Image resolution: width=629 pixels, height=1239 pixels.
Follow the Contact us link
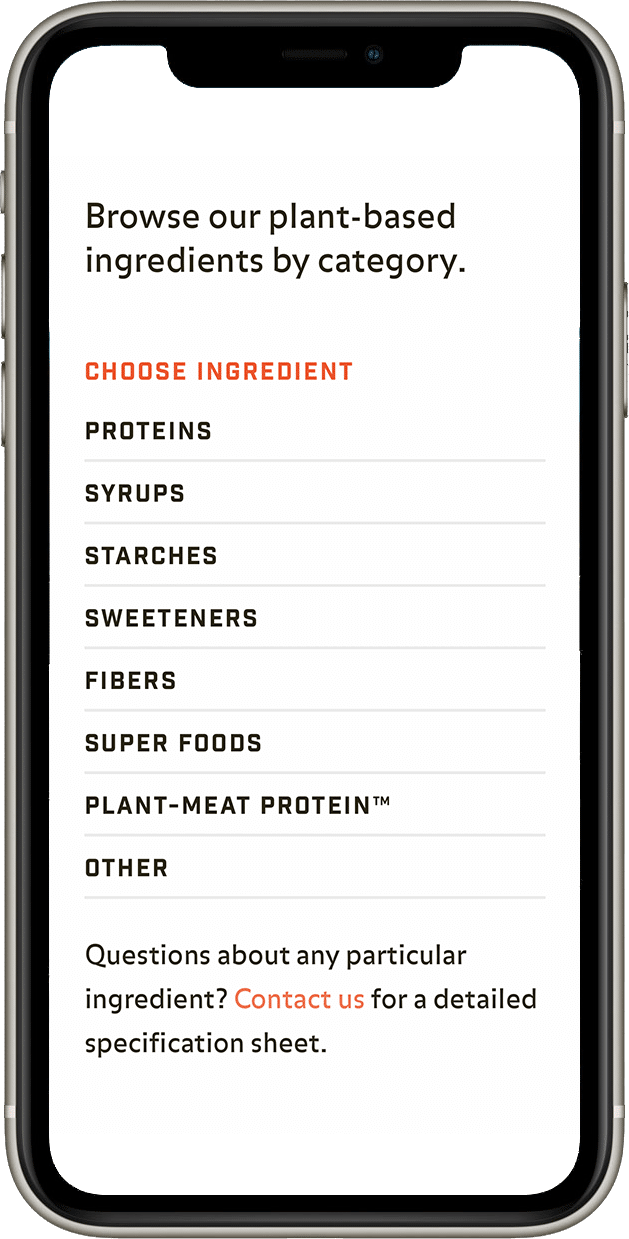click(299, 999)
